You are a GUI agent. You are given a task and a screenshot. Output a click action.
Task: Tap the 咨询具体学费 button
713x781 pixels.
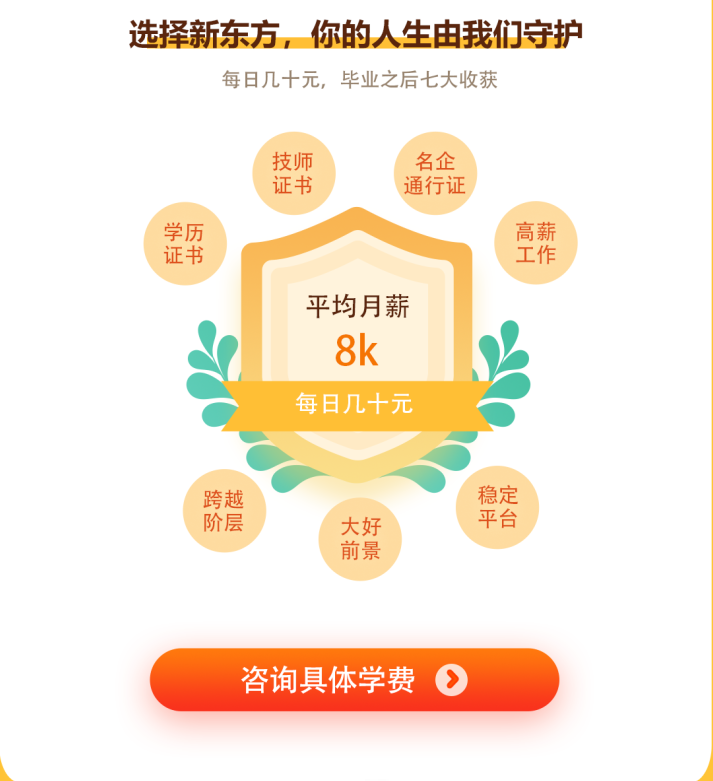354,680
